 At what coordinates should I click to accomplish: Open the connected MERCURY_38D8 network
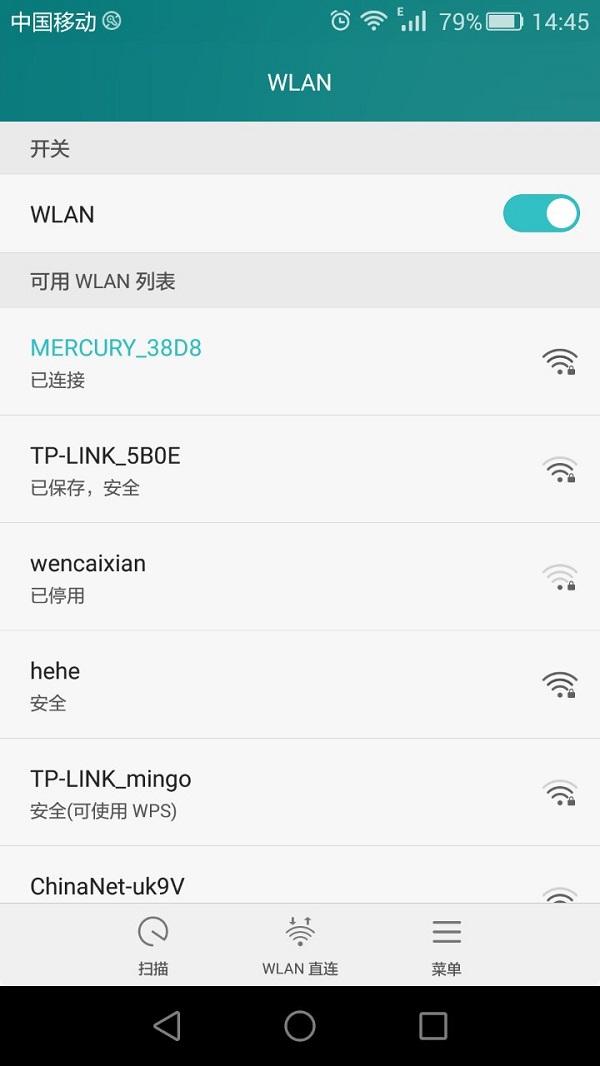pos(300,362)
